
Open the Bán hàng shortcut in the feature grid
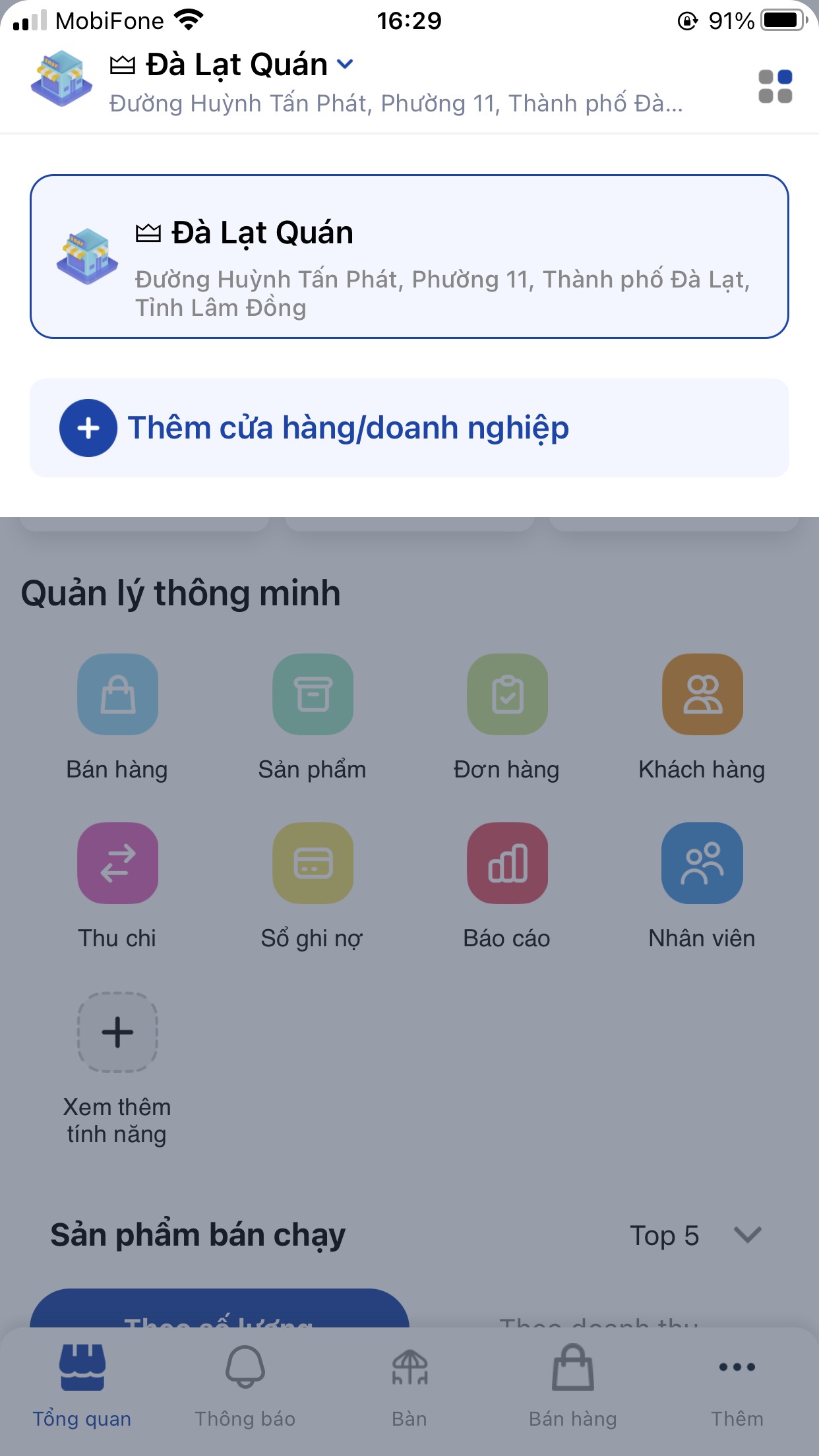[x=117, y=695]
